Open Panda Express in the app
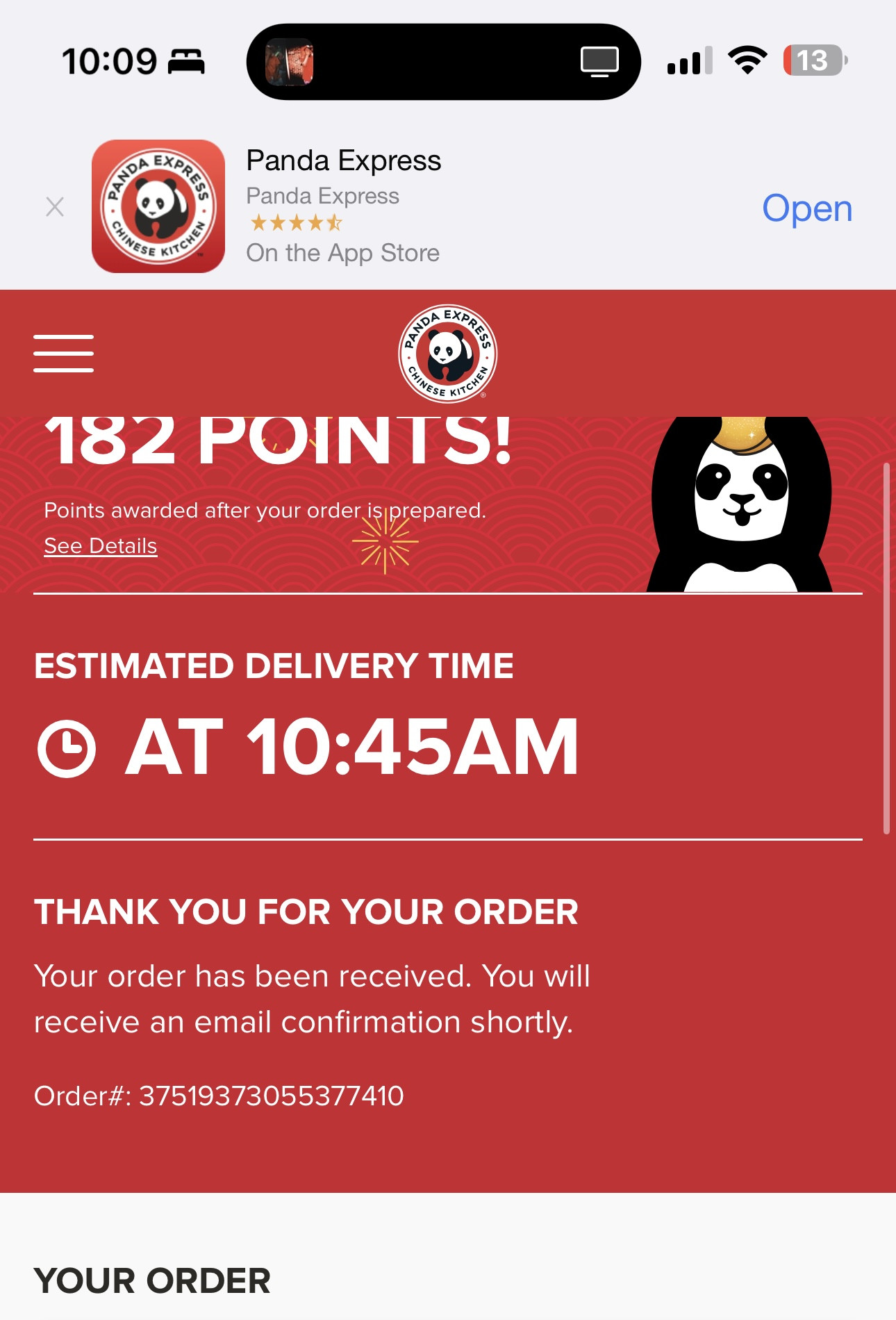 [x=806, y=208]
